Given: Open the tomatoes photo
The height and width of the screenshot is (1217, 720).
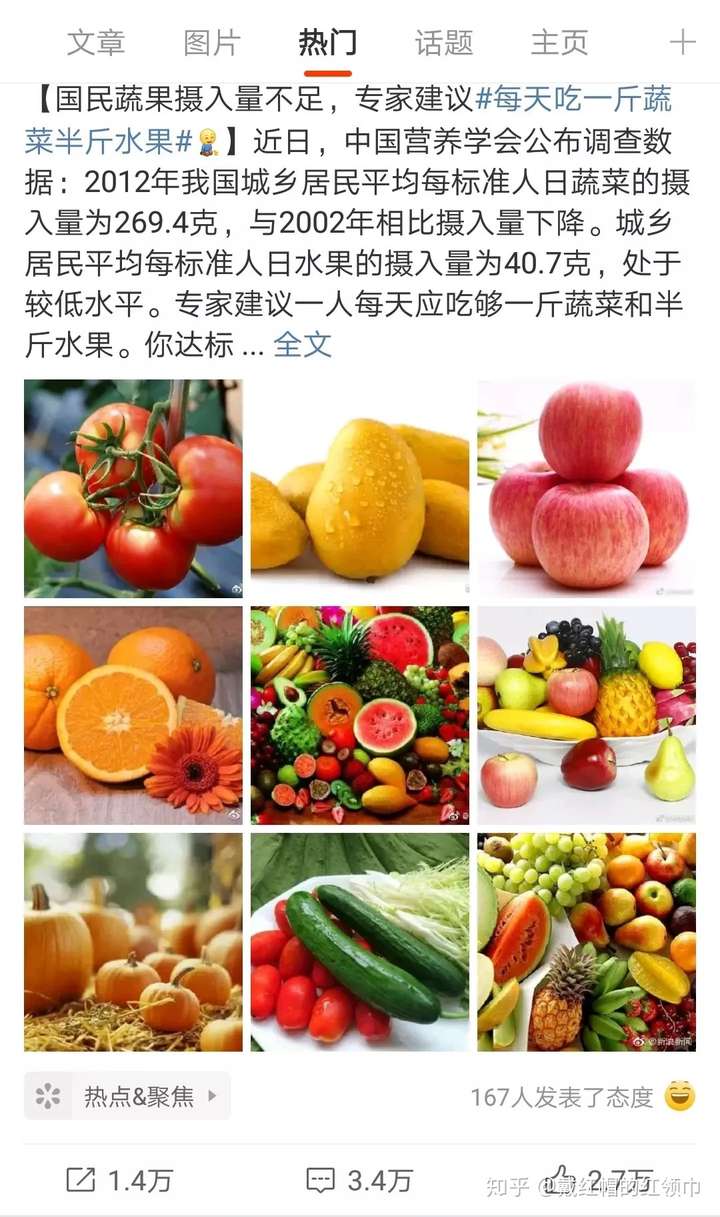Looking at the screenshot, I should [x=133, y=488].
